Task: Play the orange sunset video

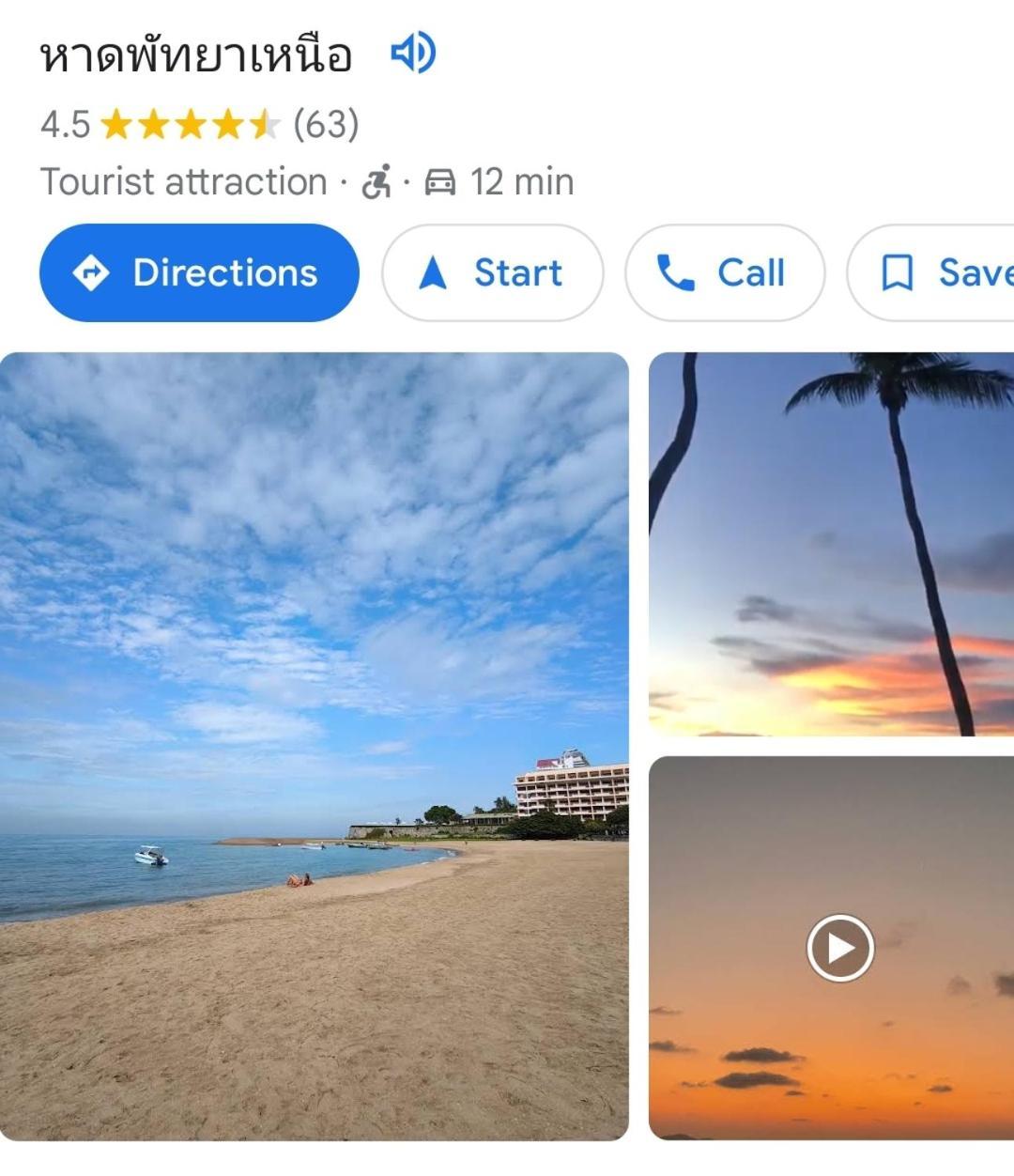Action: [839, 948]
